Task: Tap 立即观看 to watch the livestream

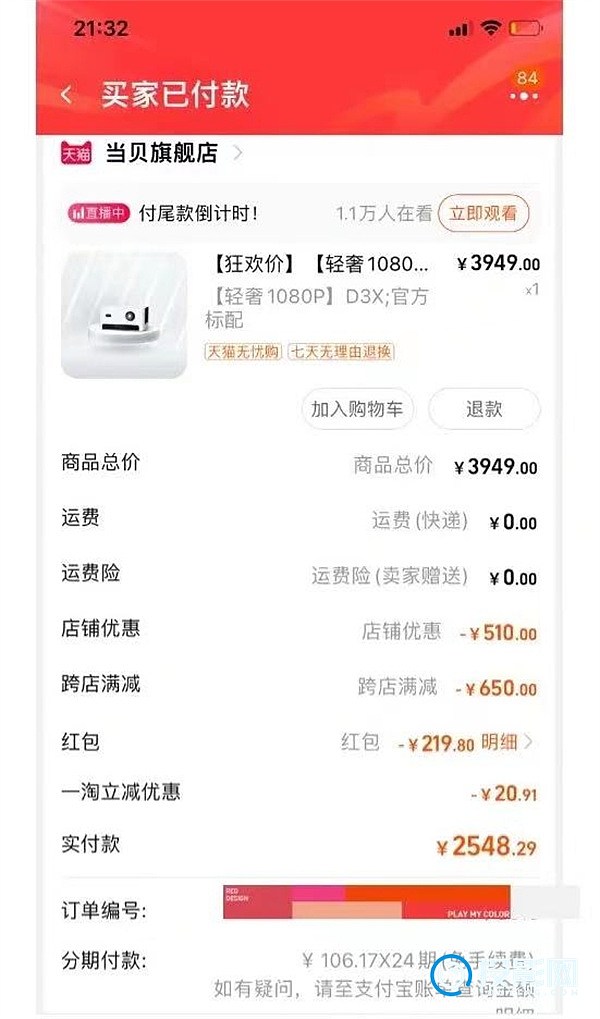Action: (483, 212)
